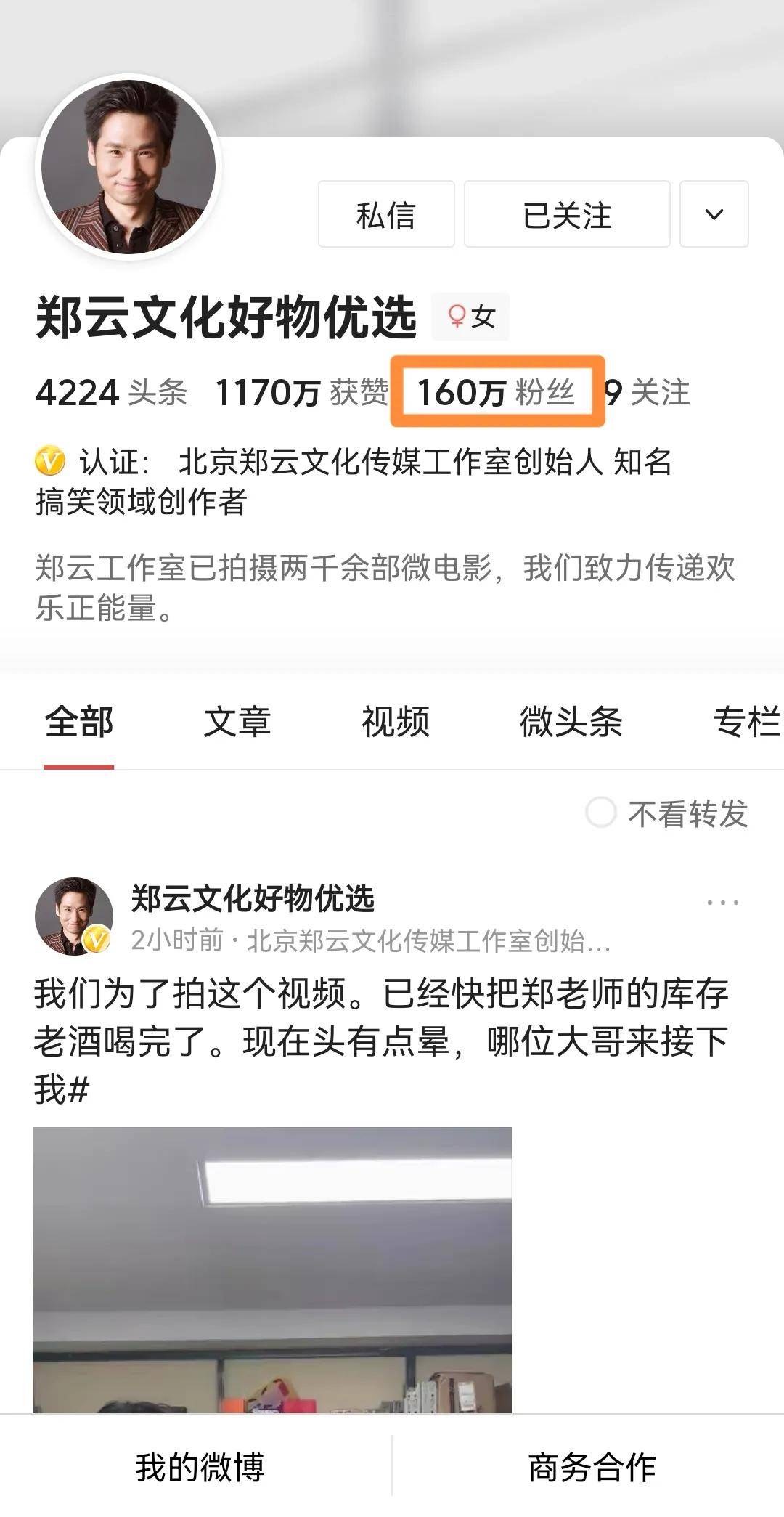Viewport: 784px width, 1517px height.
Task: Switch to the 视频 tab
Action: tap(396, 722)
